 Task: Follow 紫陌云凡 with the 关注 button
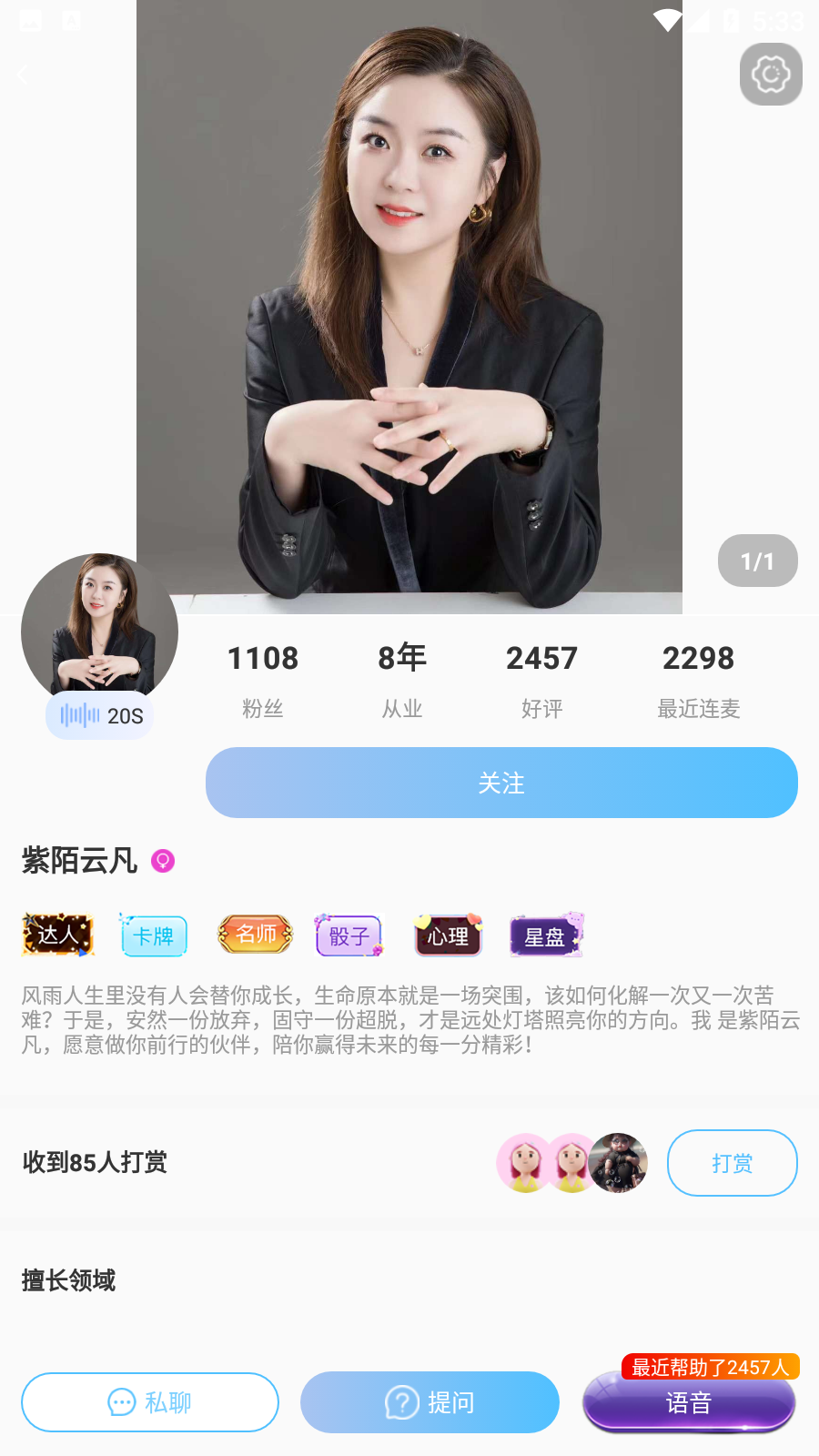point(501,783)
